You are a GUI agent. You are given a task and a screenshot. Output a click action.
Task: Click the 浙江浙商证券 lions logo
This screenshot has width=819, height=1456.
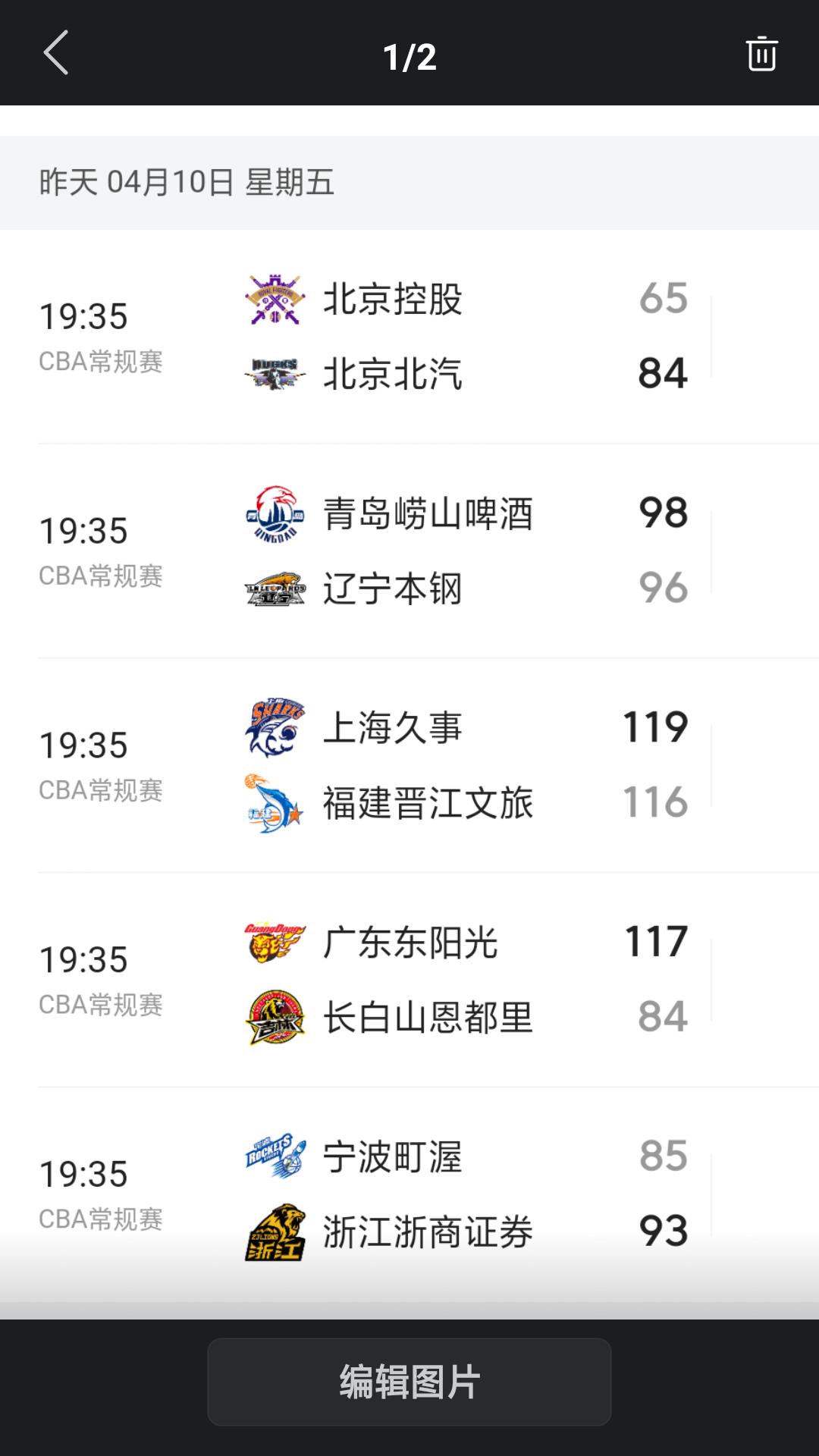pyautogui.click(x=275, y=1232)
